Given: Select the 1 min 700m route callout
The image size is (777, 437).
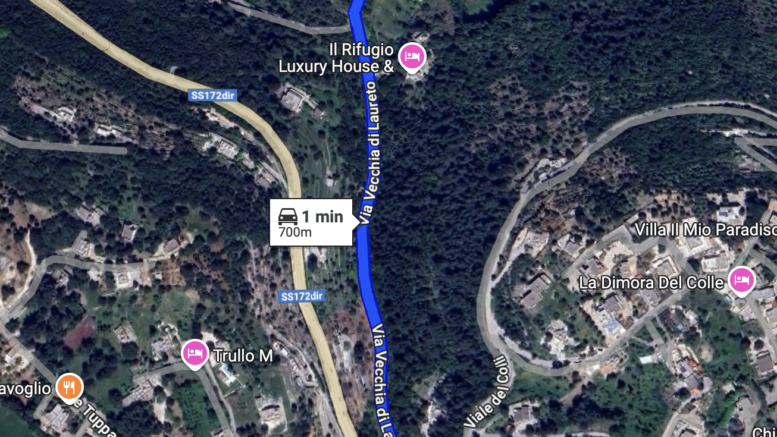Looking at the screenshot, I should [311, 223].
